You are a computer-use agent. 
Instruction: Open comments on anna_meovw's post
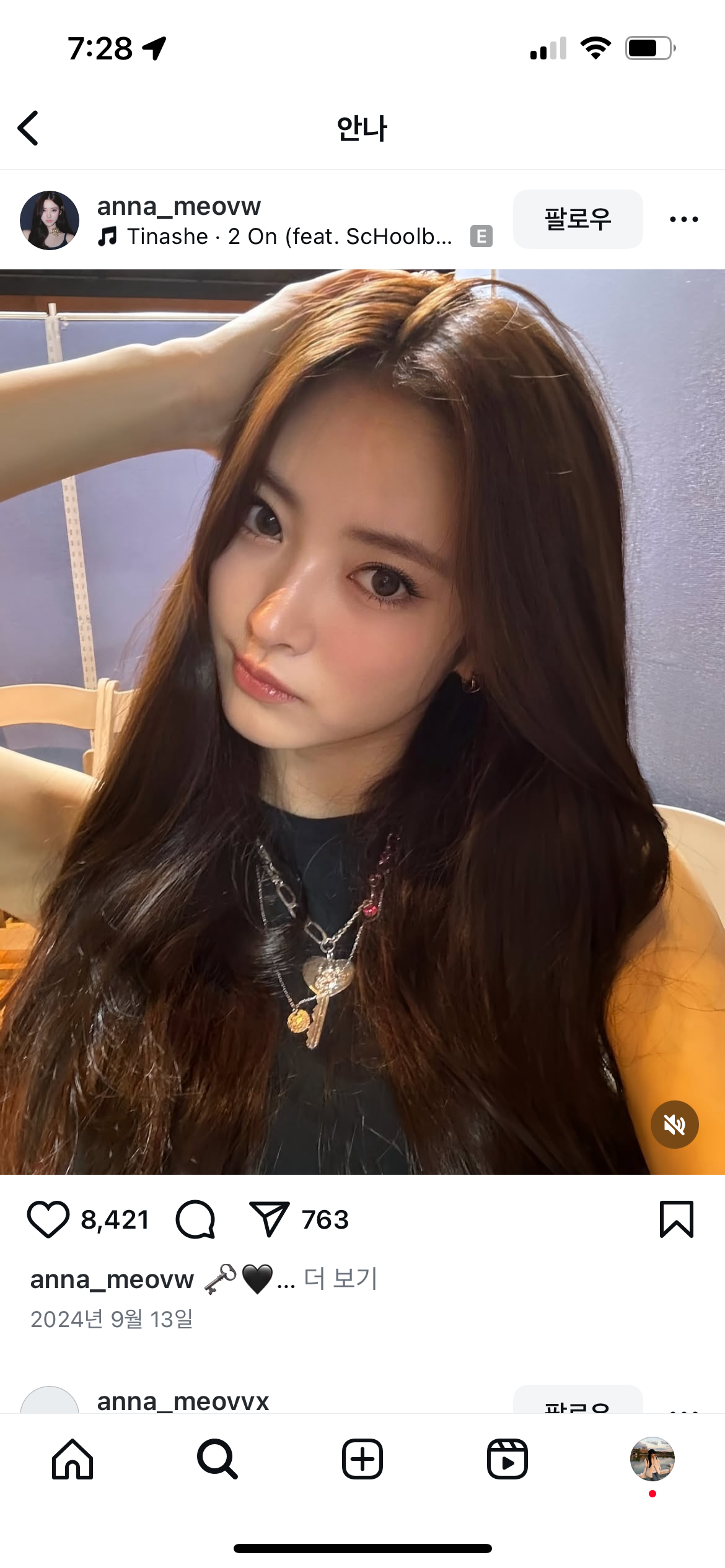(196, 1219)
